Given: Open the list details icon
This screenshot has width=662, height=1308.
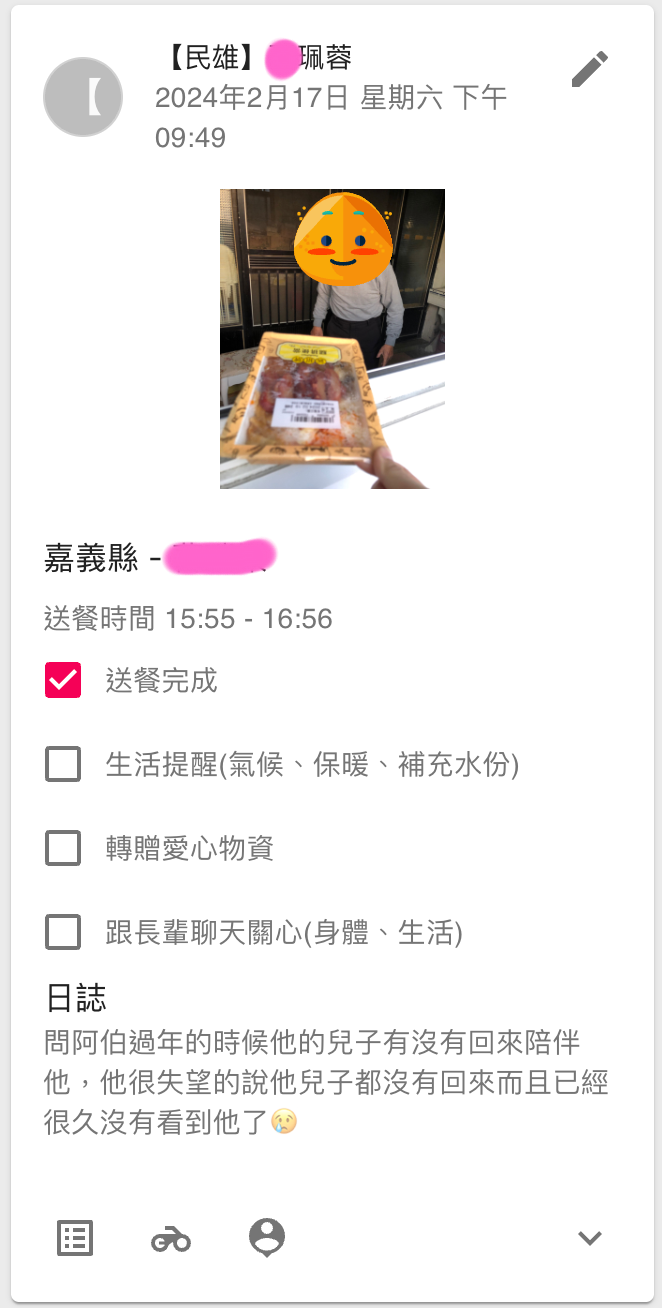Looking at the screenshot, I should [75, 1238].
